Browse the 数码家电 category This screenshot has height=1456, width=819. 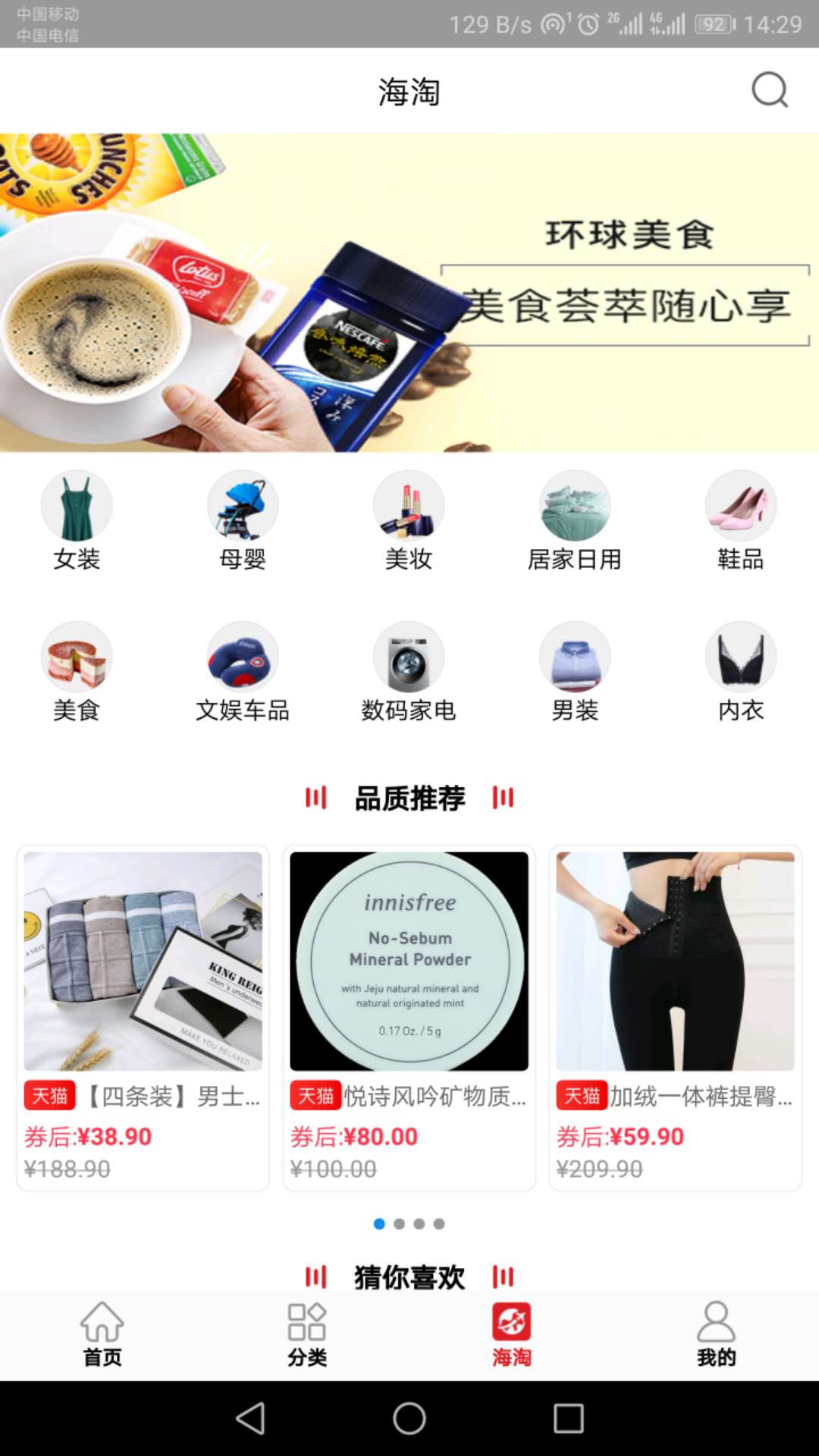click(x=409, y=672)
